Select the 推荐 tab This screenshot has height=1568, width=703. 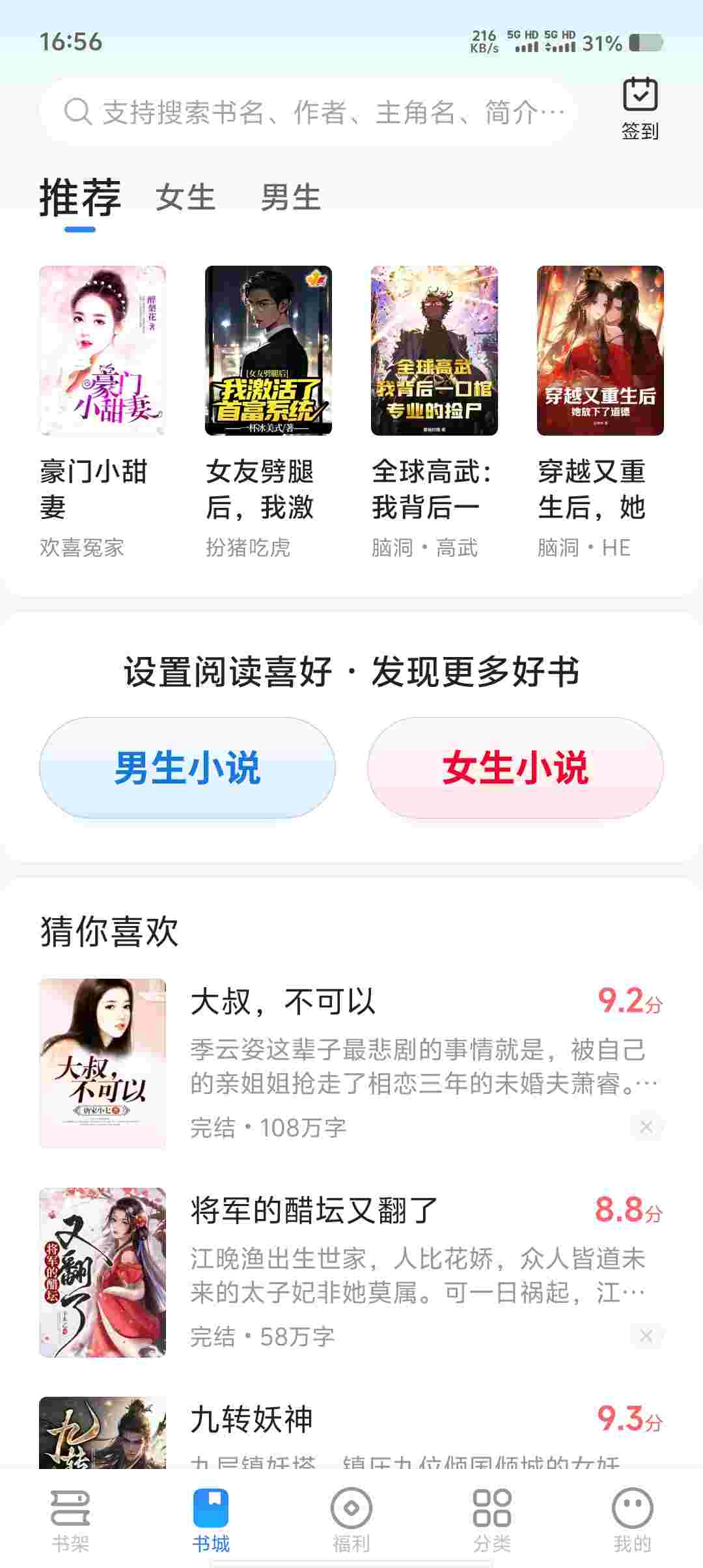[80, 197]
